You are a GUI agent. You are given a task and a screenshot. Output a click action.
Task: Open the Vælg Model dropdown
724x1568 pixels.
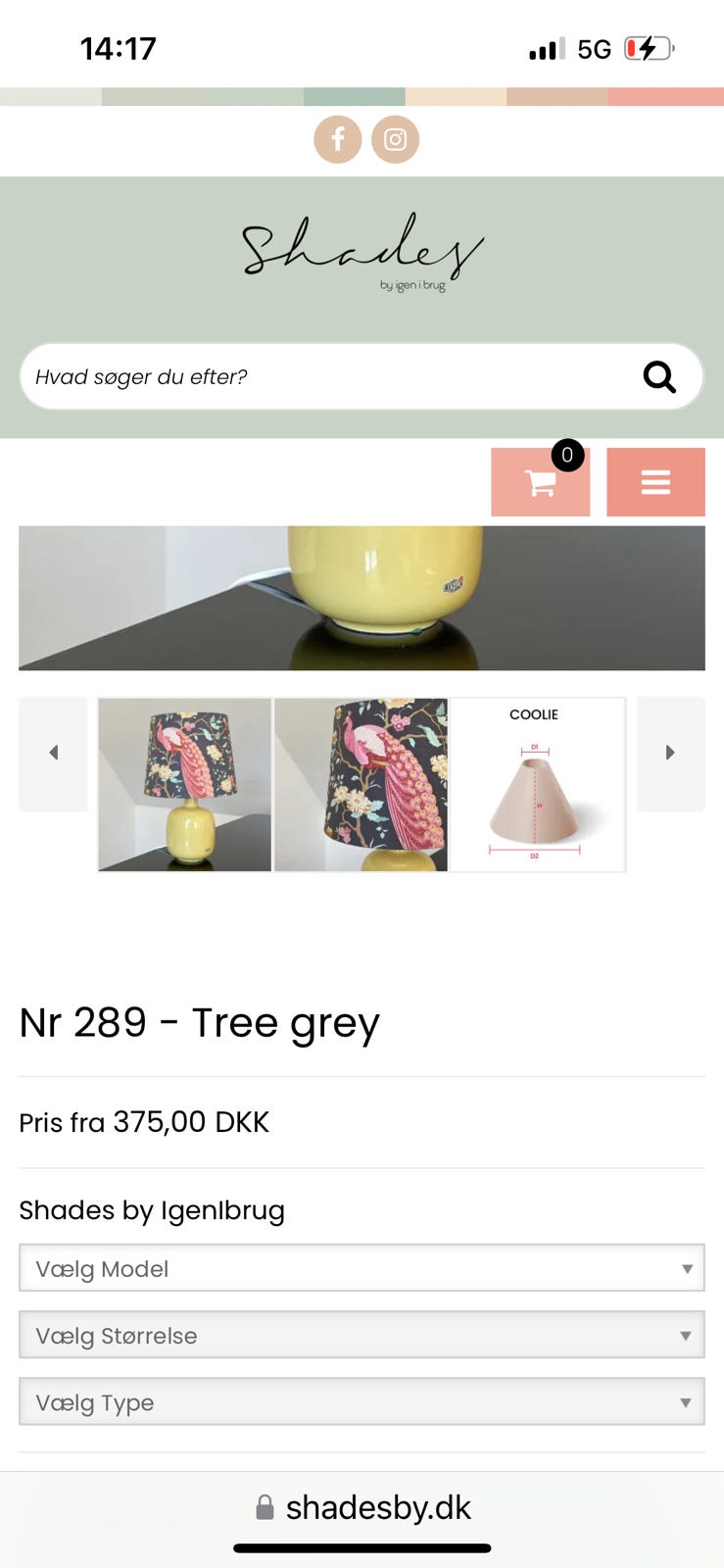(x=362, y=1267)
